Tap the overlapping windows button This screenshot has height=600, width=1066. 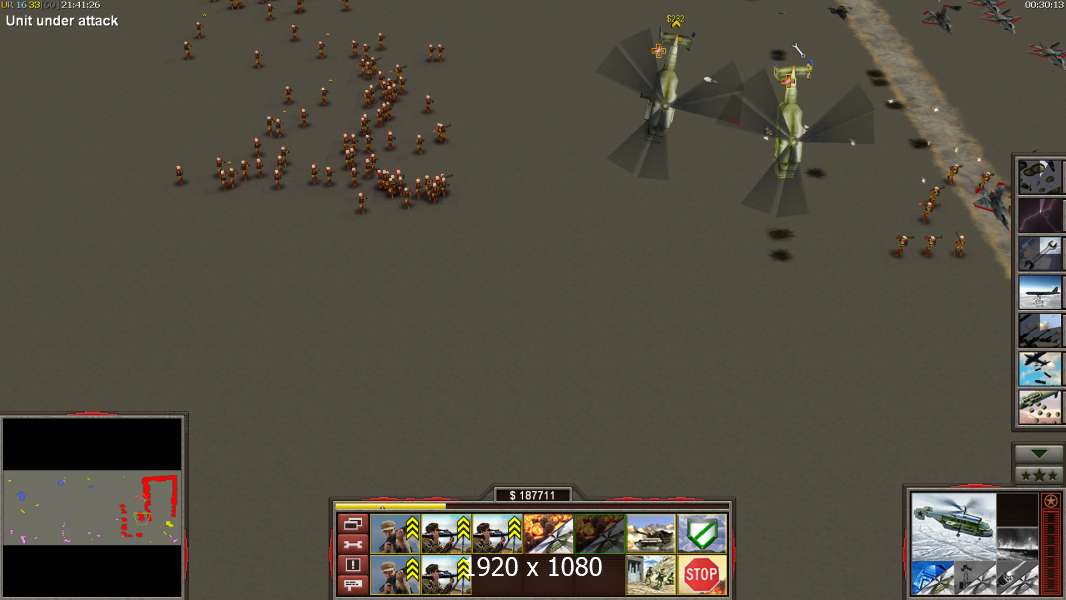point(353,524)
